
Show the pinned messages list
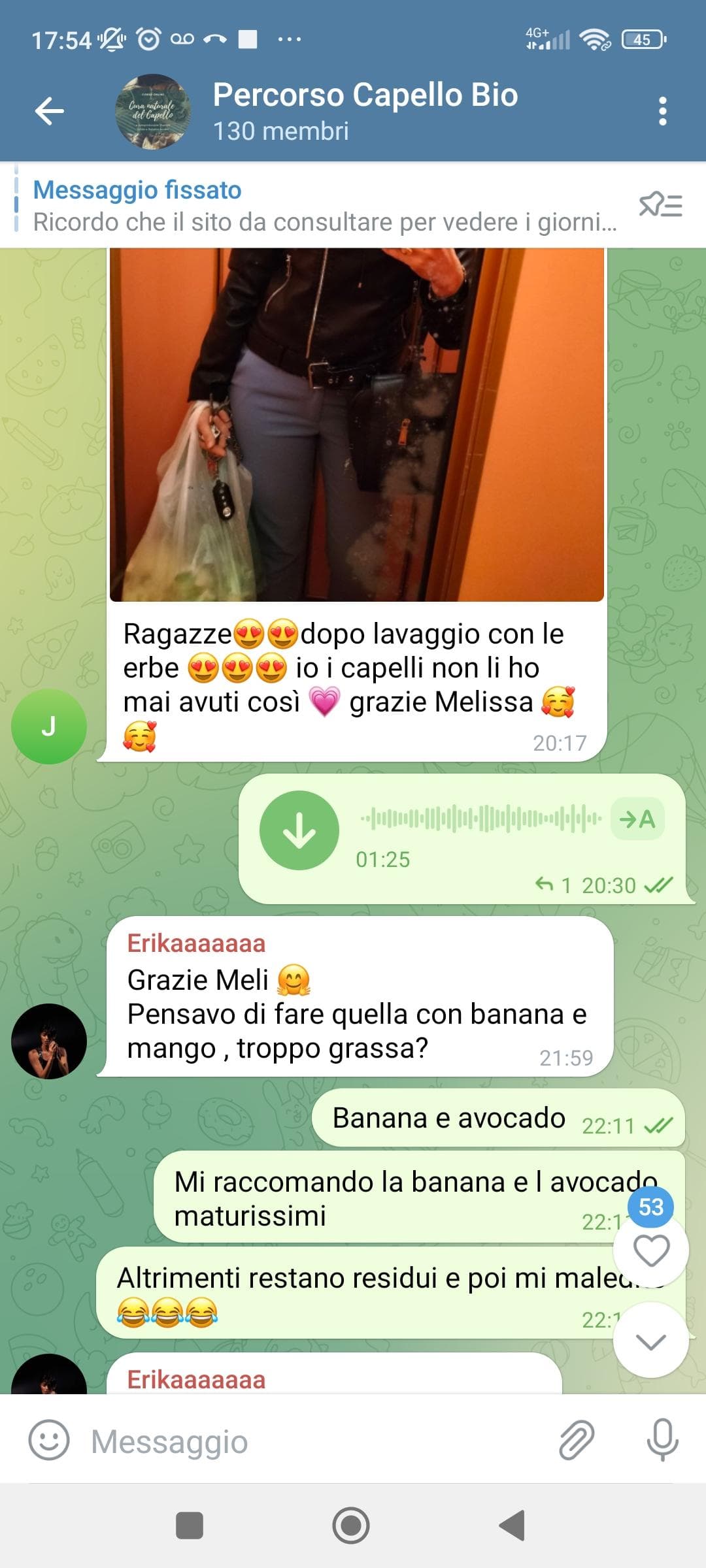pyautogui.click(x=660, y=206)
